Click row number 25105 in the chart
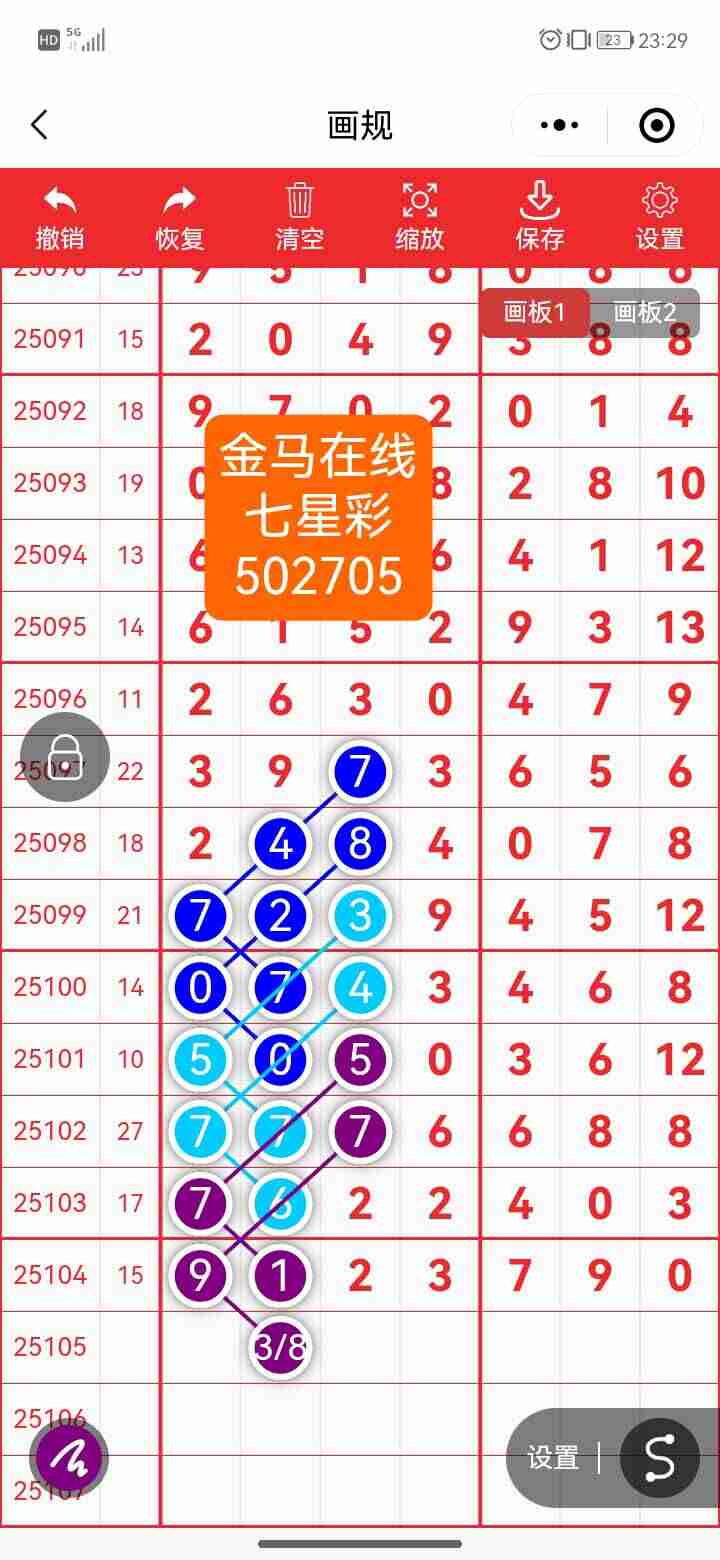Viewport: 720px width, 1560px height. [50, 1347]
